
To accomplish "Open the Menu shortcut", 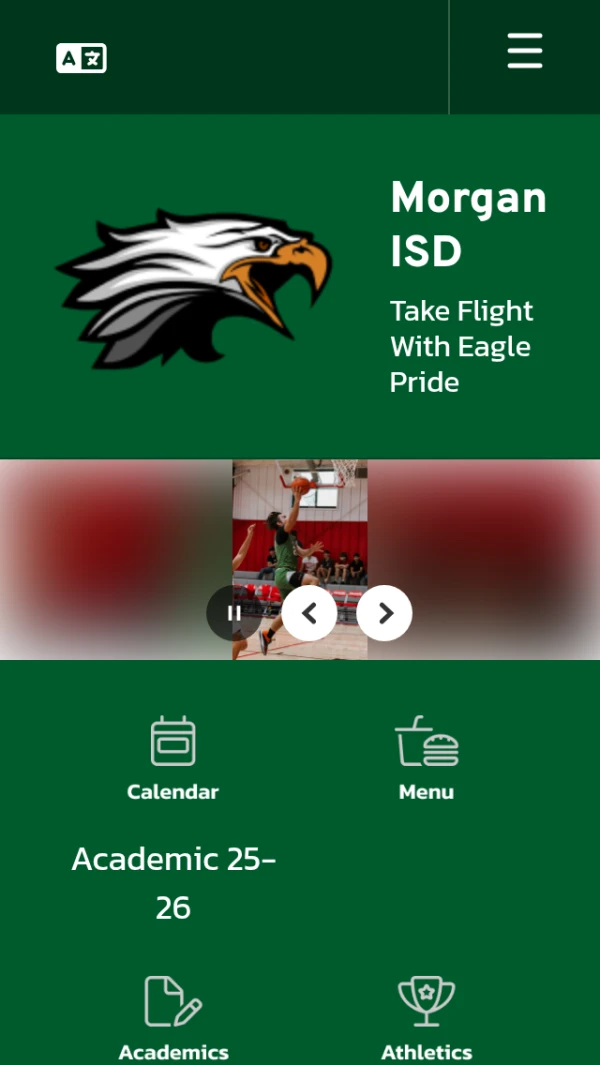I will tap(426, 759).
